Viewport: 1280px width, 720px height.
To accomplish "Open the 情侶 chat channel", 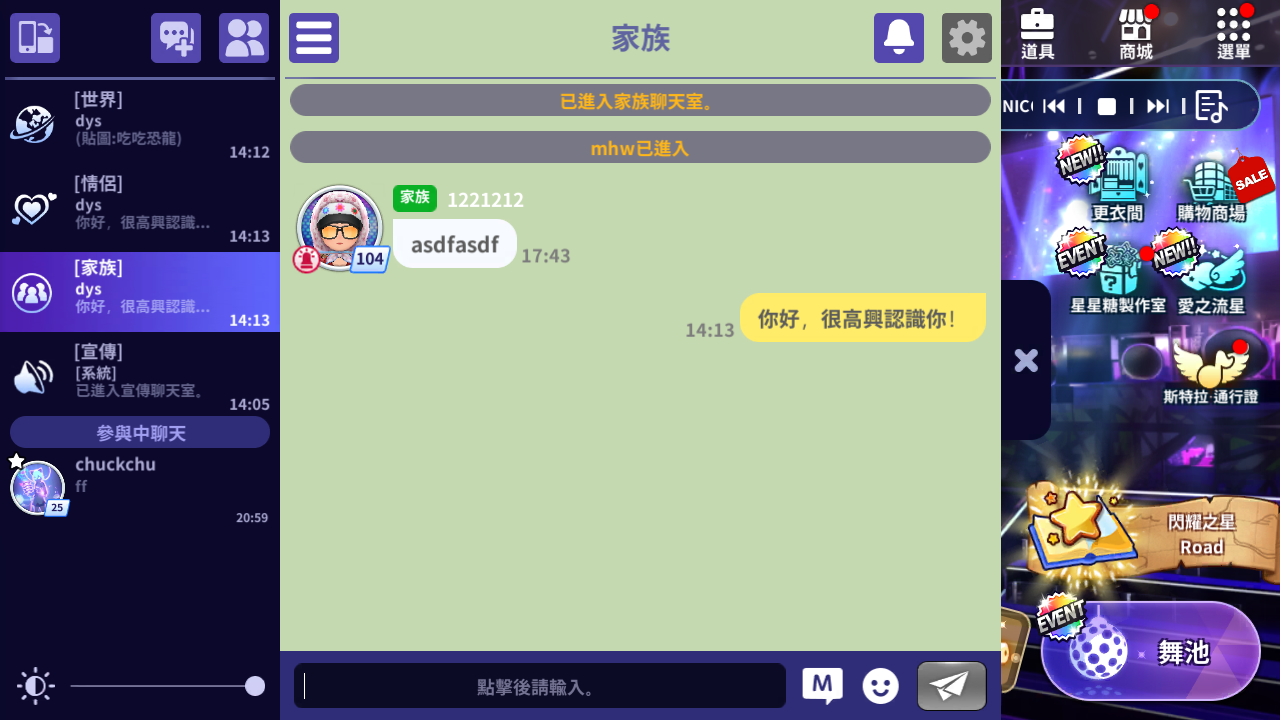I will pos(140,208).
